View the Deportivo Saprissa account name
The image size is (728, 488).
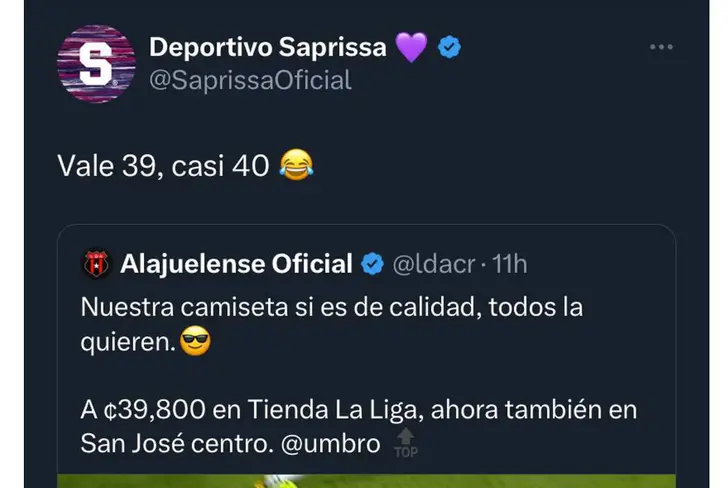tap(270, 47)
